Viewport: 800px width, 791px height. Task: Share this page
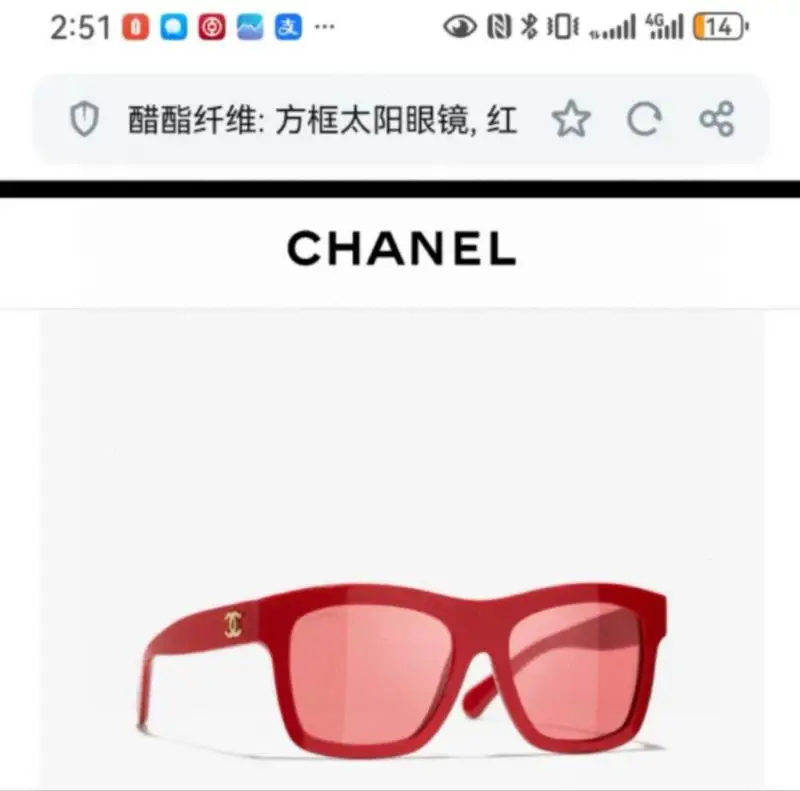pyautogui.click(x=717, y=121)
